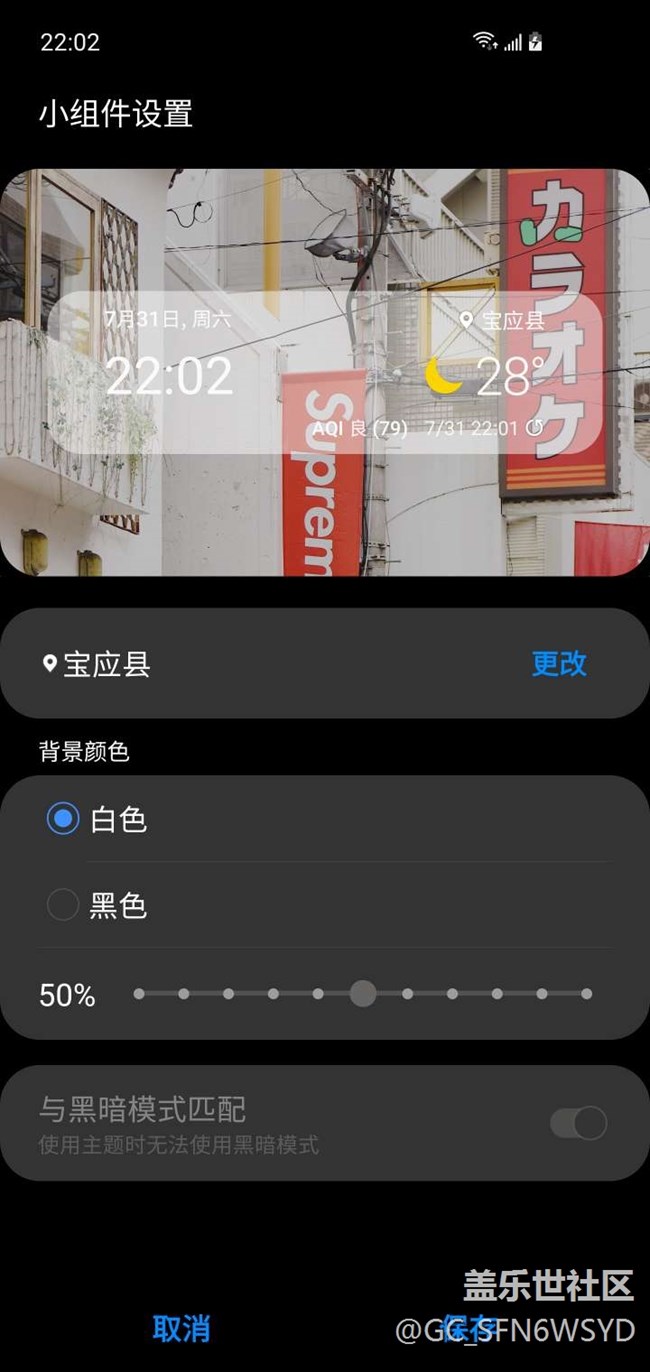Tap 保存 to save settings
This screenshot has height=1372, width=650.
(468, 1328)
